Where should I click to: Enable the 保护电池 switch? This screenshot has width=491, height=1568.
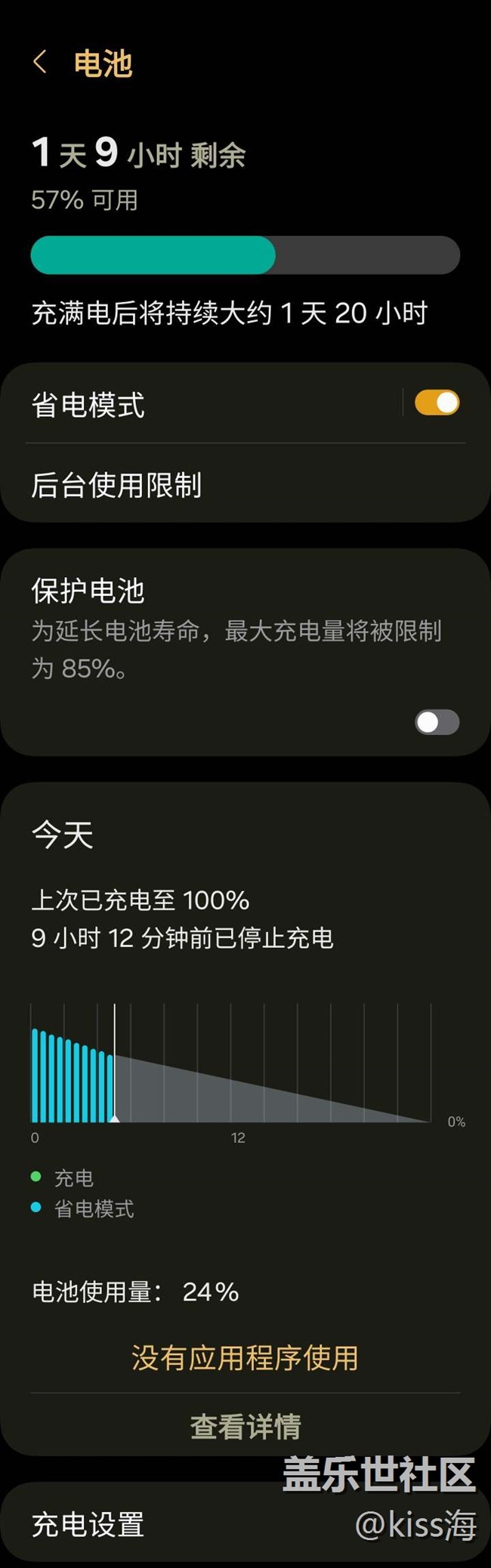pyautogui.click(x=437, y=722)
